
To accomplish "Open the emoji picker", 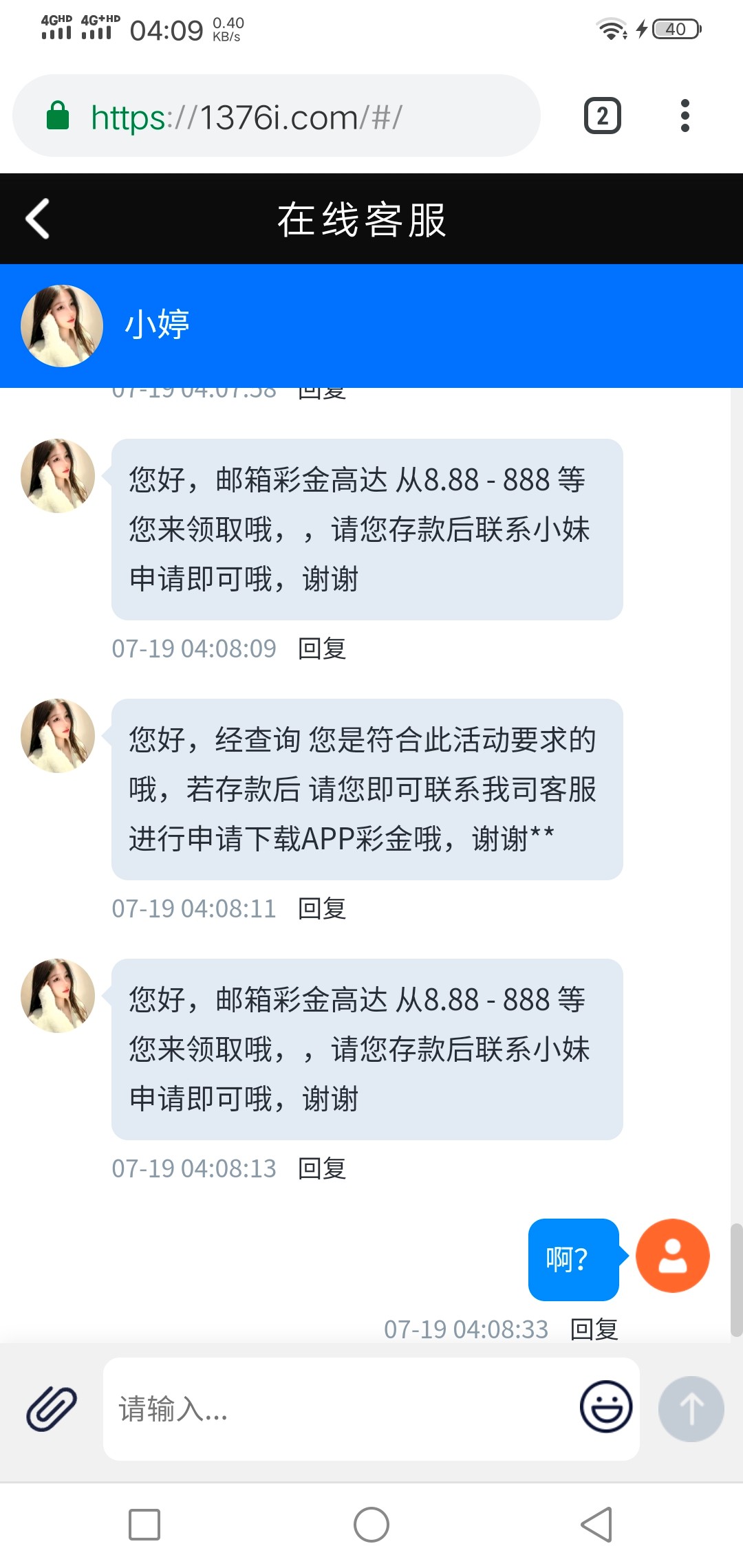I will [x=605, y=1406].
